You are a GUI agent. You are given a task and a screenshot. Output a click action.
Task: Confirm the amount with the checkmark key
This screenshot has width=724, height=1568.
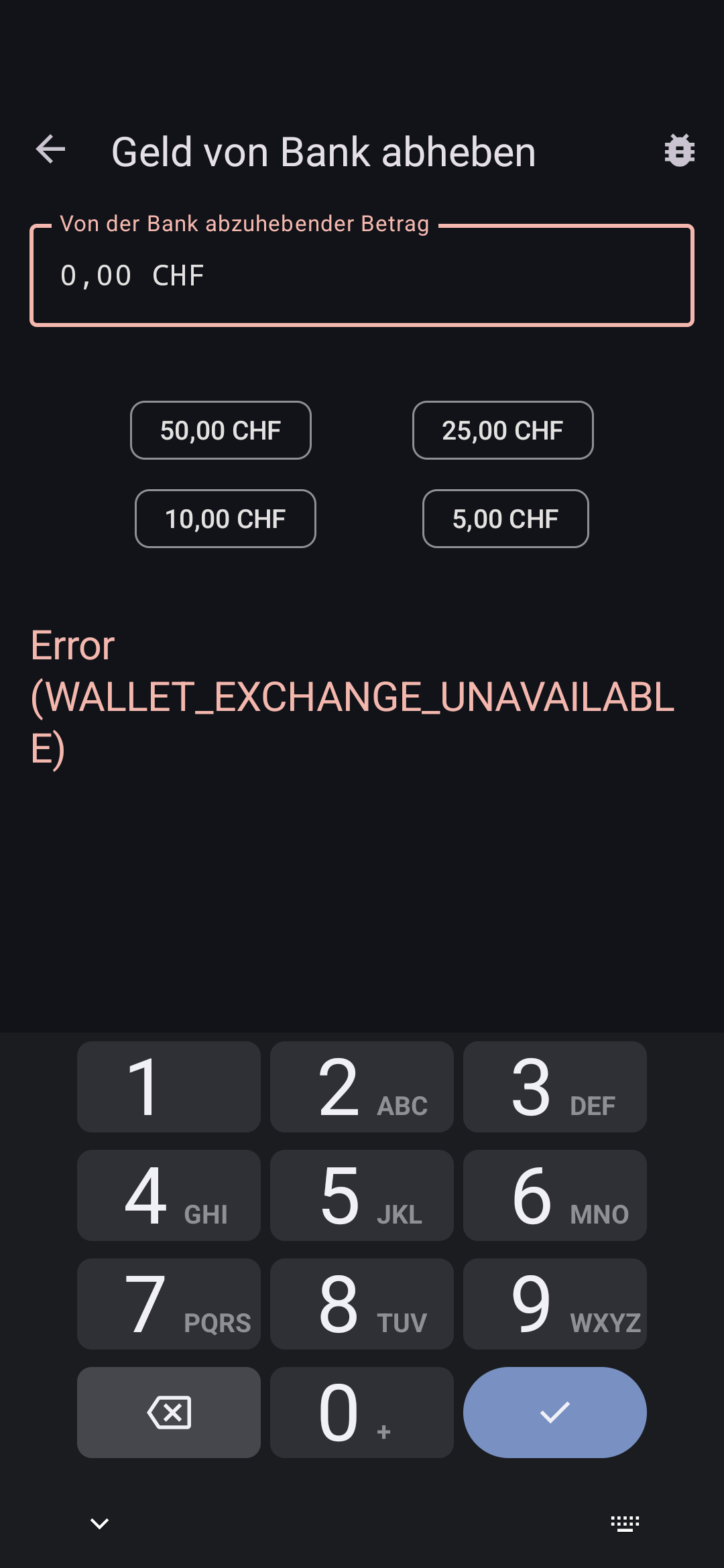pyautogui.click(x=555, y=1413)
